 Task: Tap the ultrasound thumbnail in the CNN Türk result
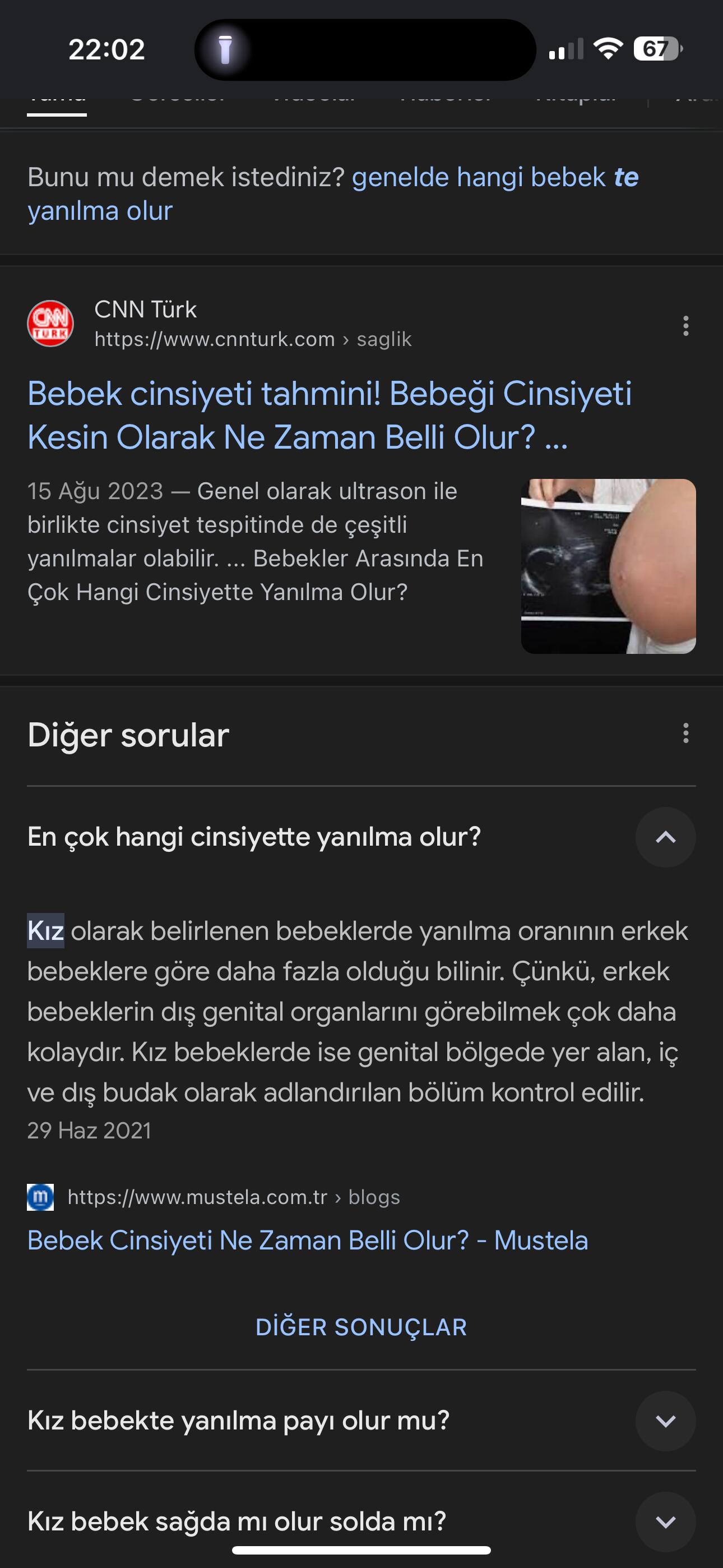[x=608, y=566]
